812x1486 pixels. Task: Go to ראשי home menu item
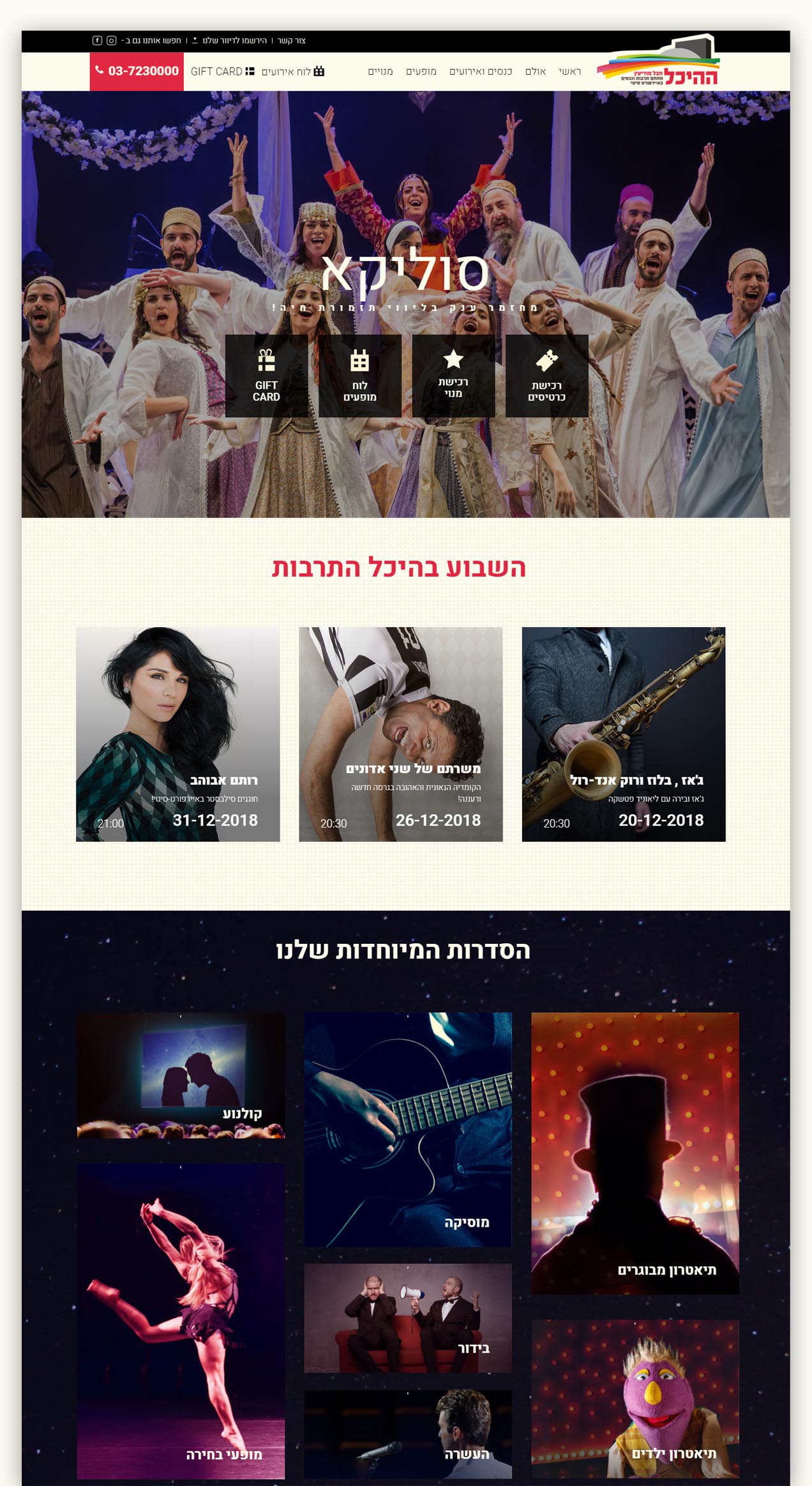point(569,72)
